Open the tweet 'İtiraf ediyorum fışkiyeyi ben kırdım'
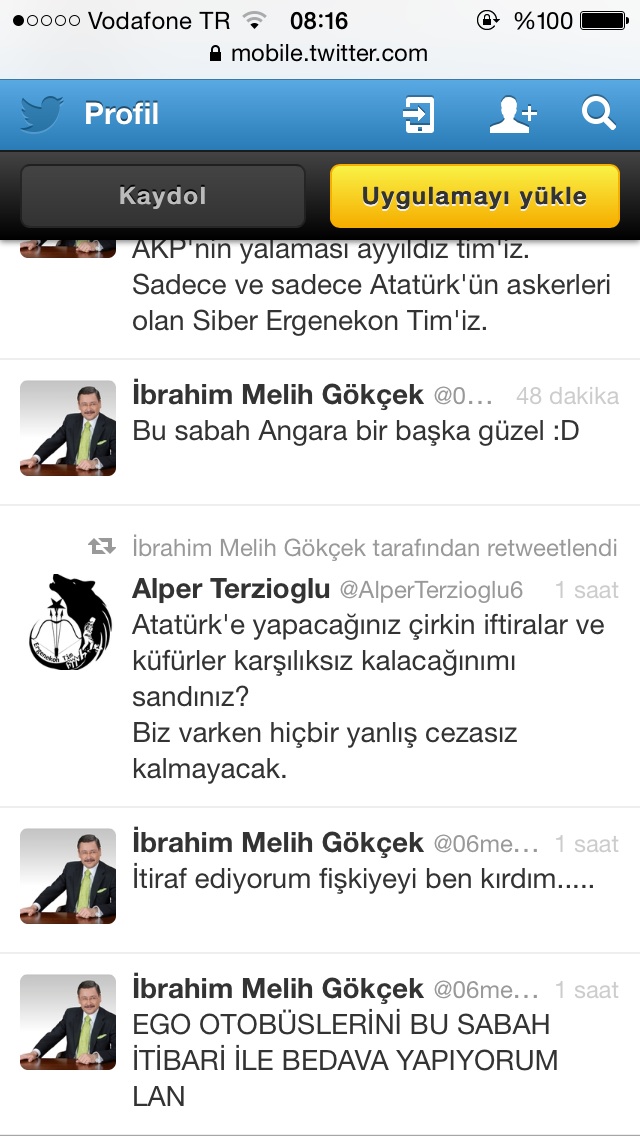The width and height of the screenshot is (640, 1136). (x=364, y=881)
